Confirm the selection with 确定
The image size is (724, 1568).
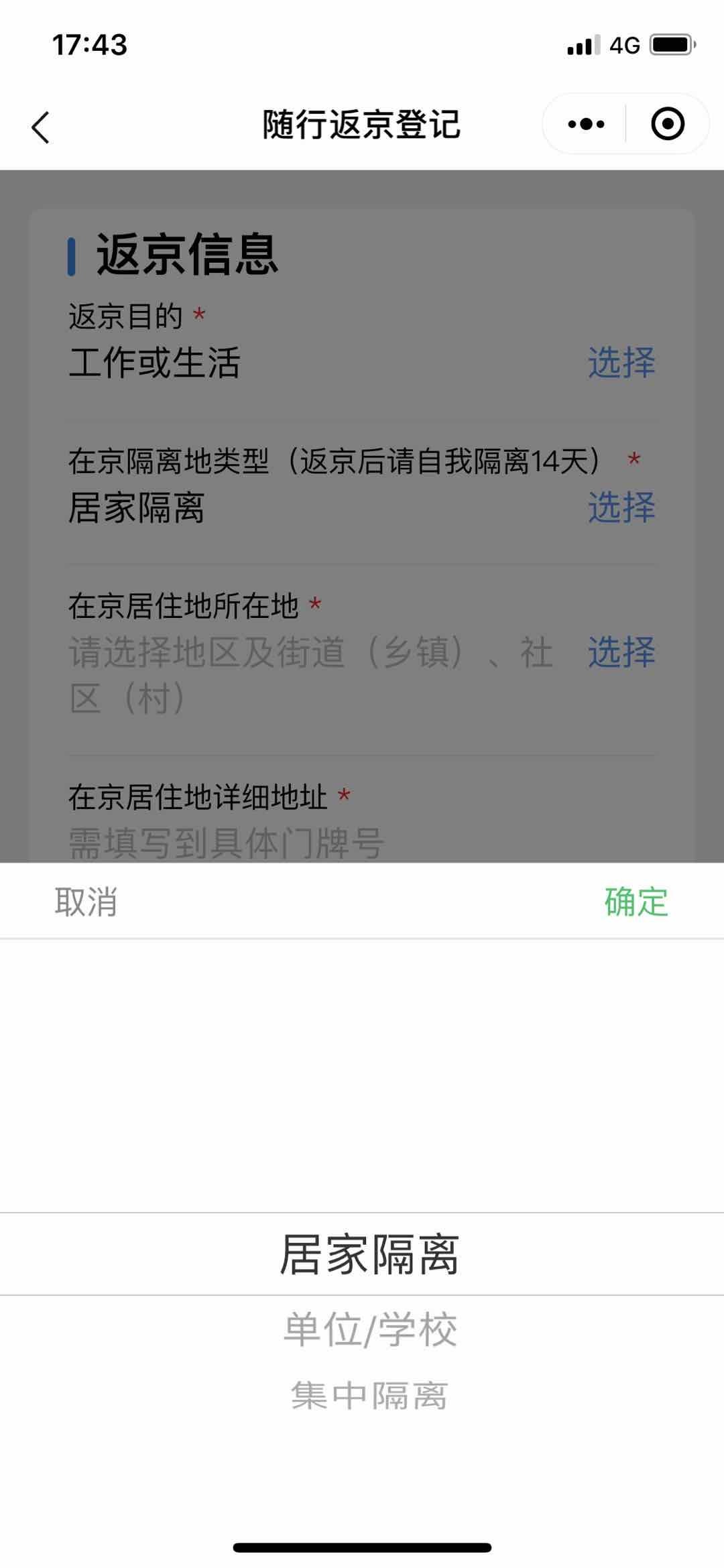tap(636, 902)
